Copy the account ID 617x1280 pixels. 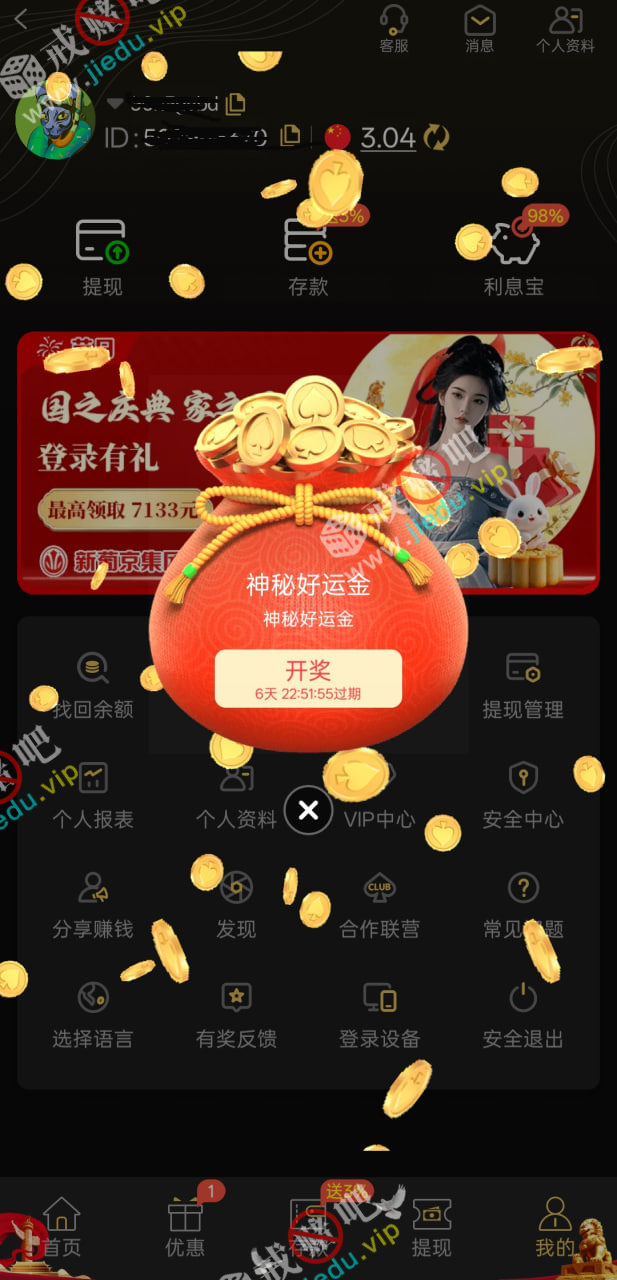tap(290, 136)
